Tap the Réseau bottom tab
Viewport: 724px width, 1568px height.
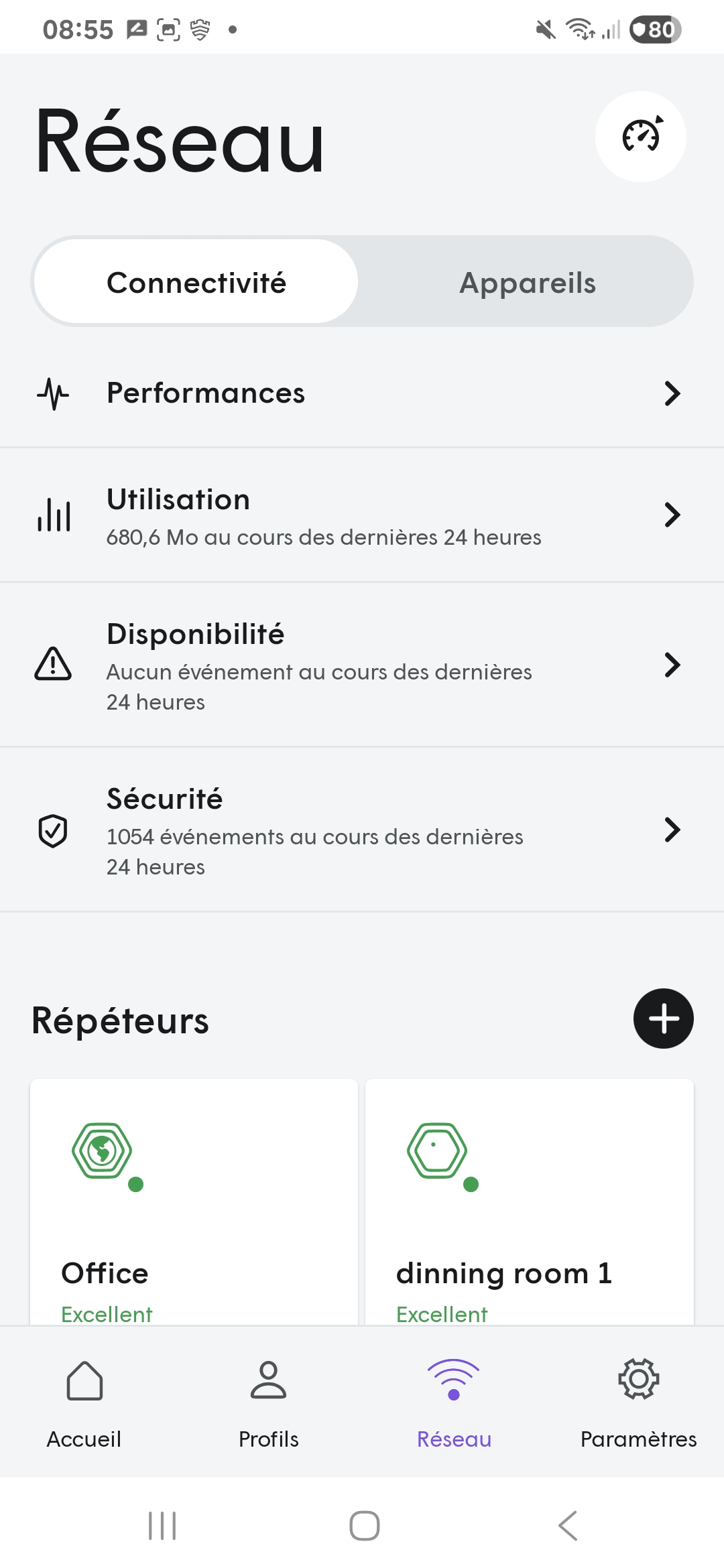[454, 1402]
